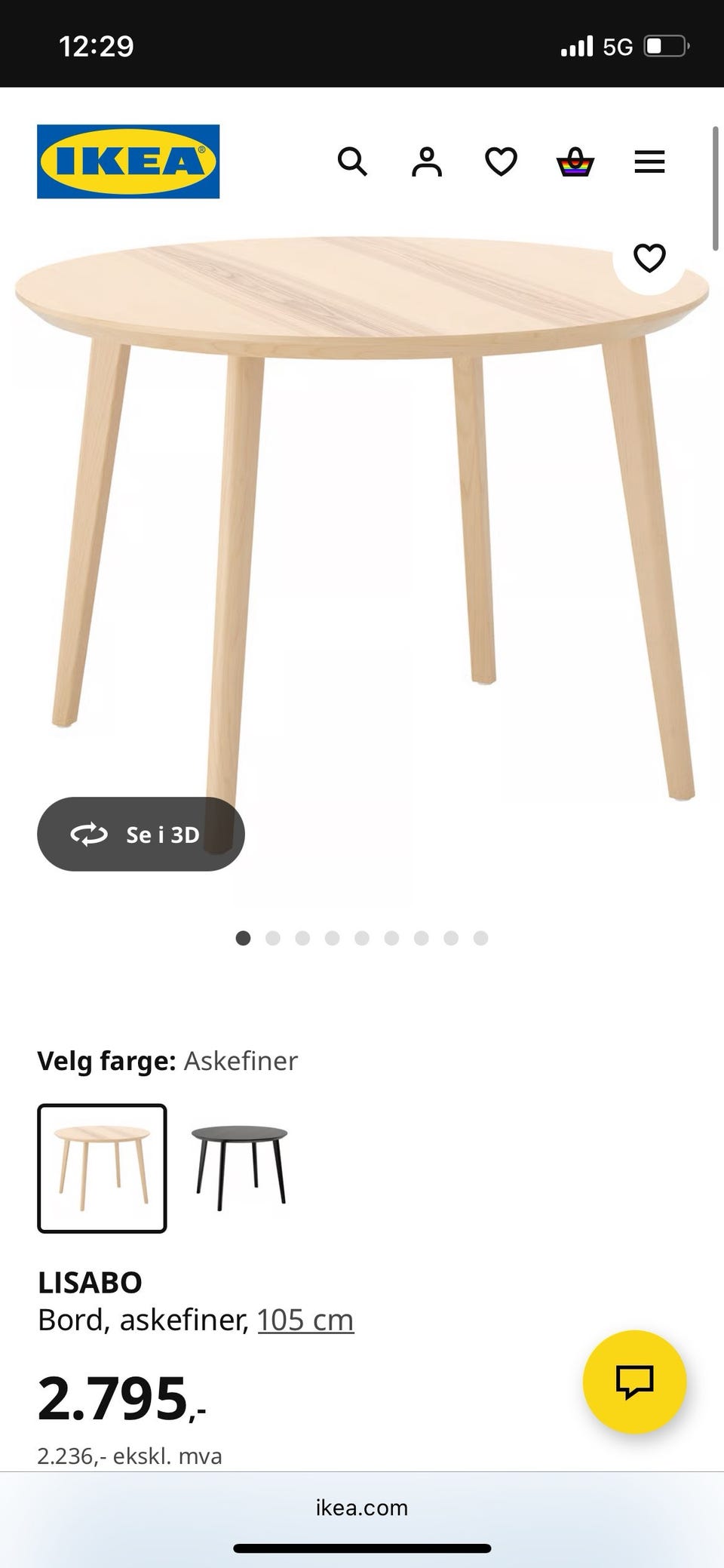Tap the 12:29 clock in status bar

click(94, 45)
